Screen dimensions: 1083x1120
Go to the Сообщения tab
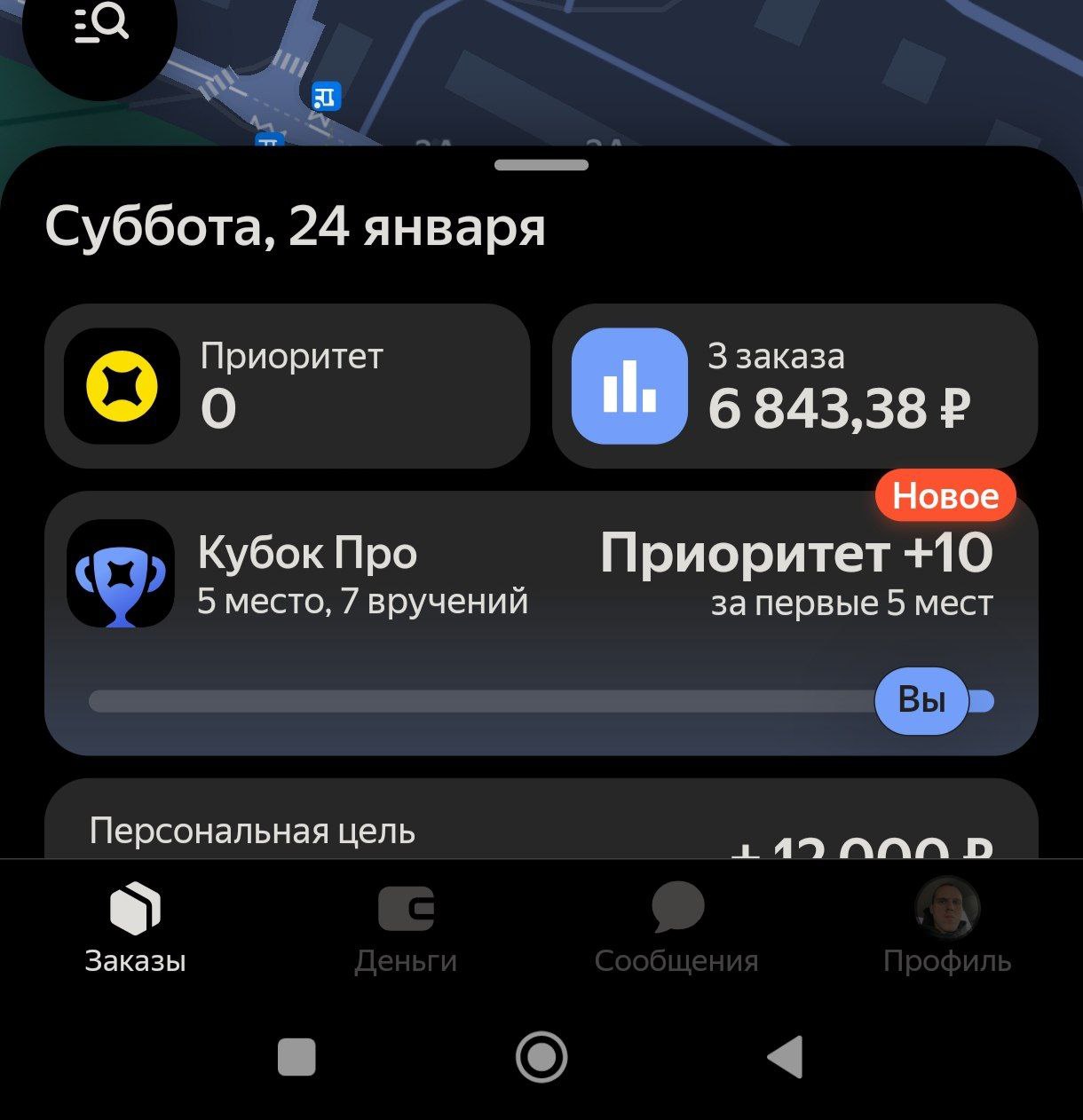tap(676, 927)
